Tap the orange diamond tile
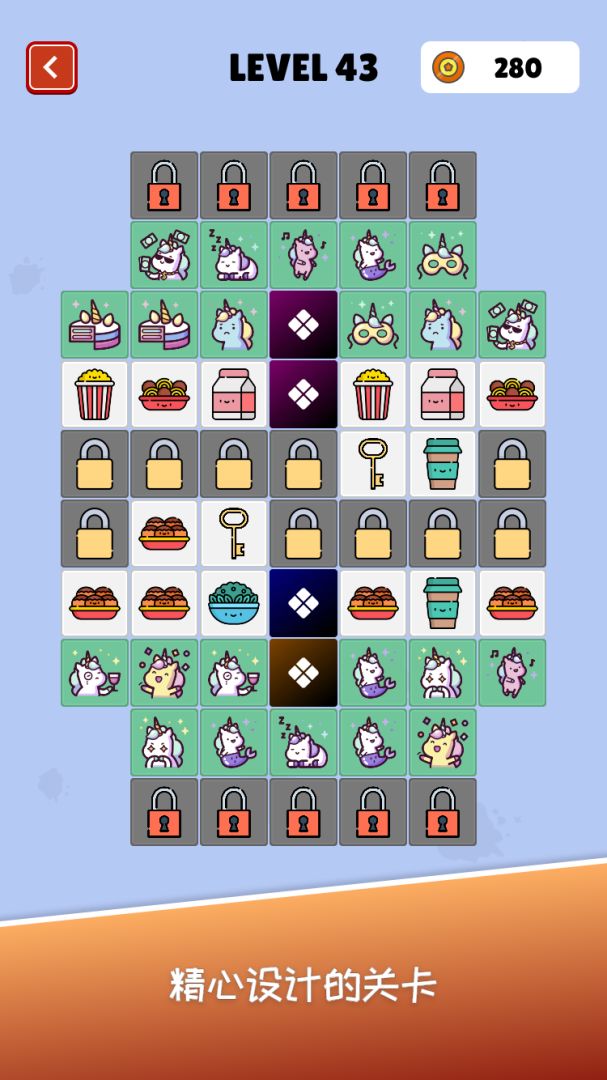The width and height of the screenshot is (607, 1080). (x=303, y=672)
